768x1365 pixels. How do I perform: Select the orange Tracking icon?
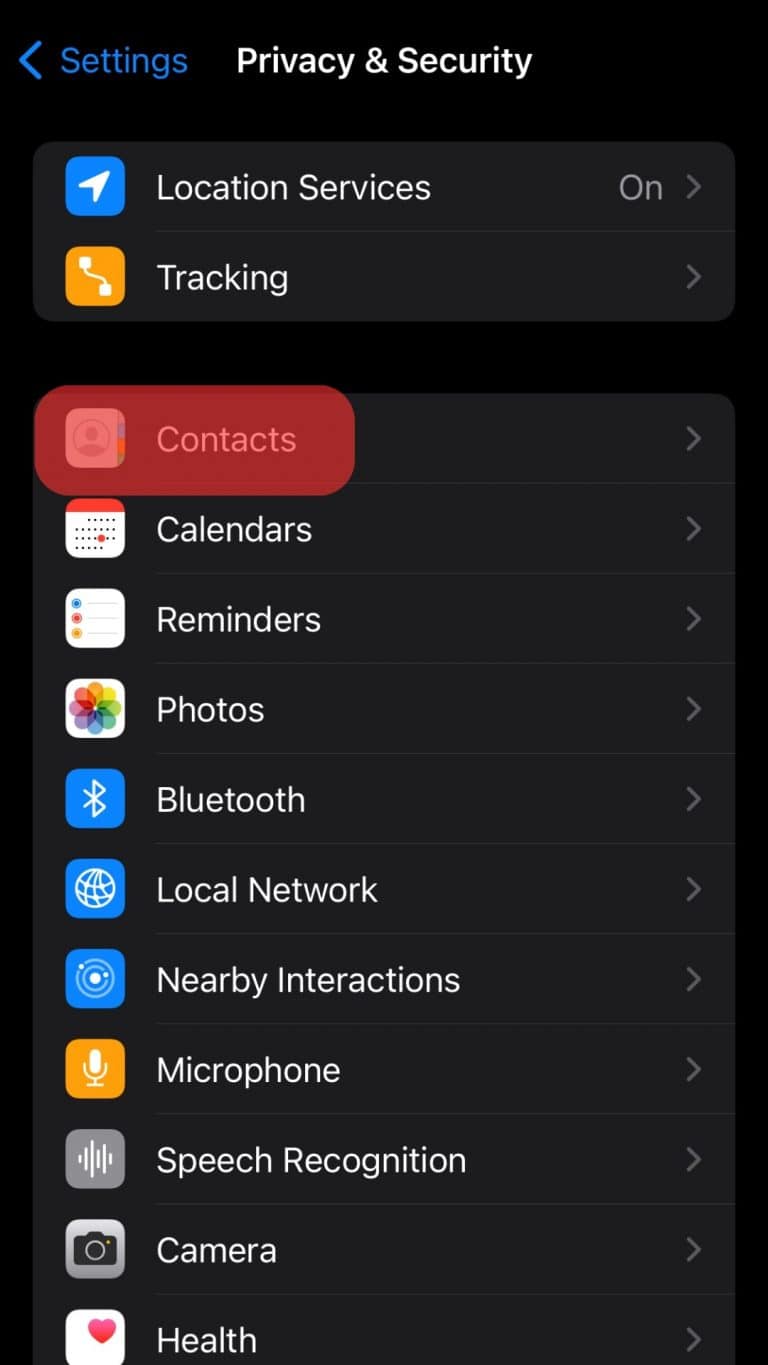(x=94, y=277)
